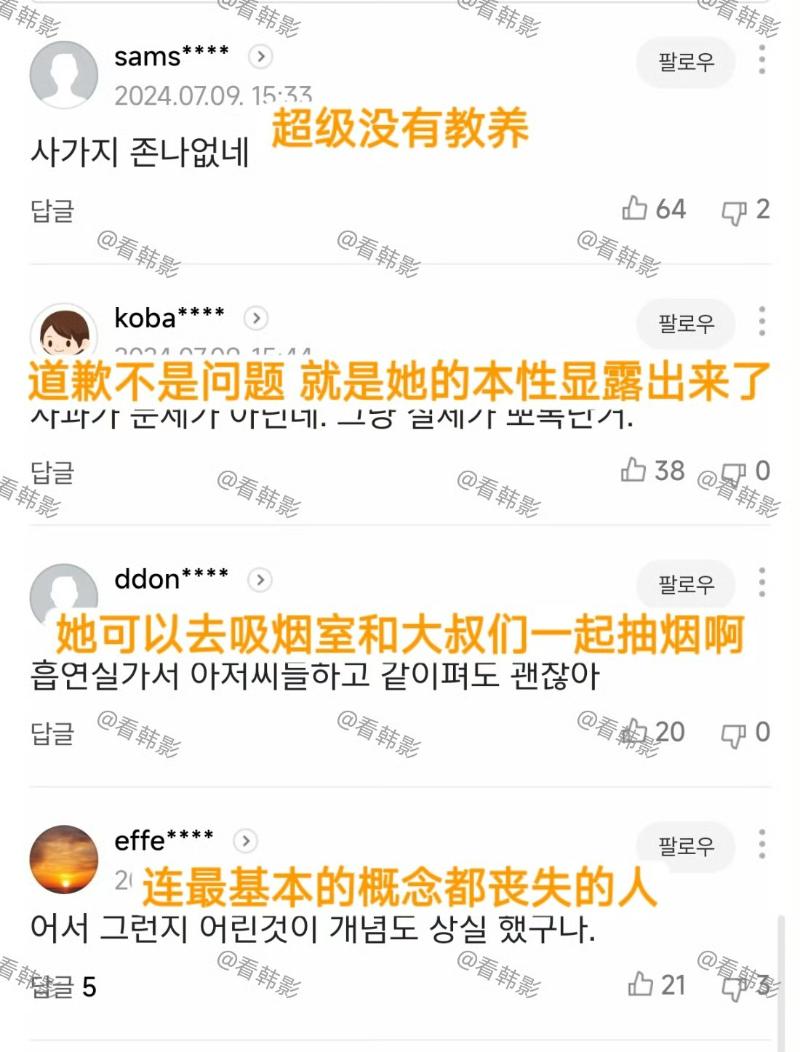800x1052 pixels.
Task: View the 5 replies under effe**** comment
Action: pos(63,988)
